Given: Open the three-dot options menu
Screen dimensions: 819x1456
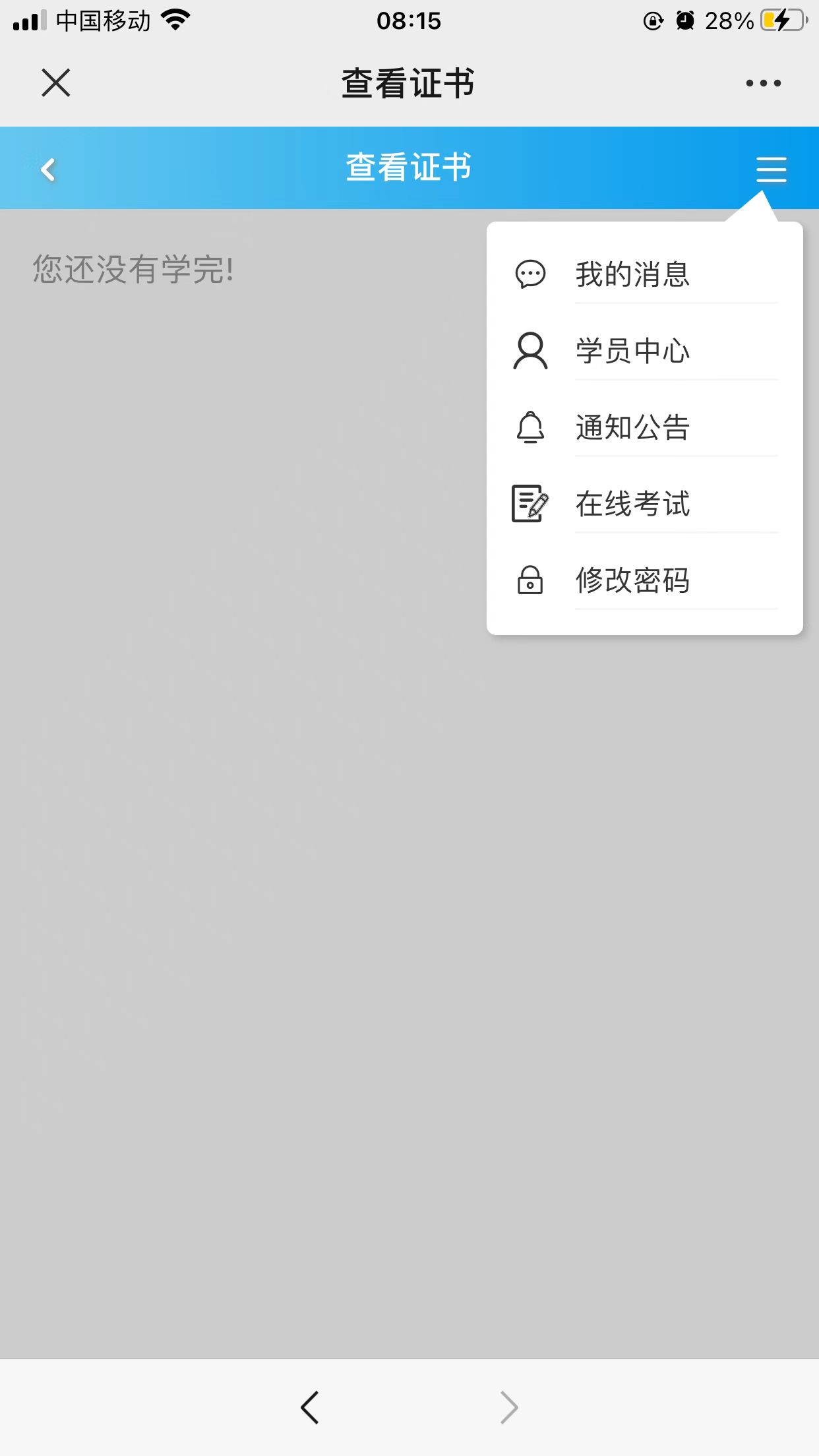Looking at the screenshot, I should (x=763, y=83).
